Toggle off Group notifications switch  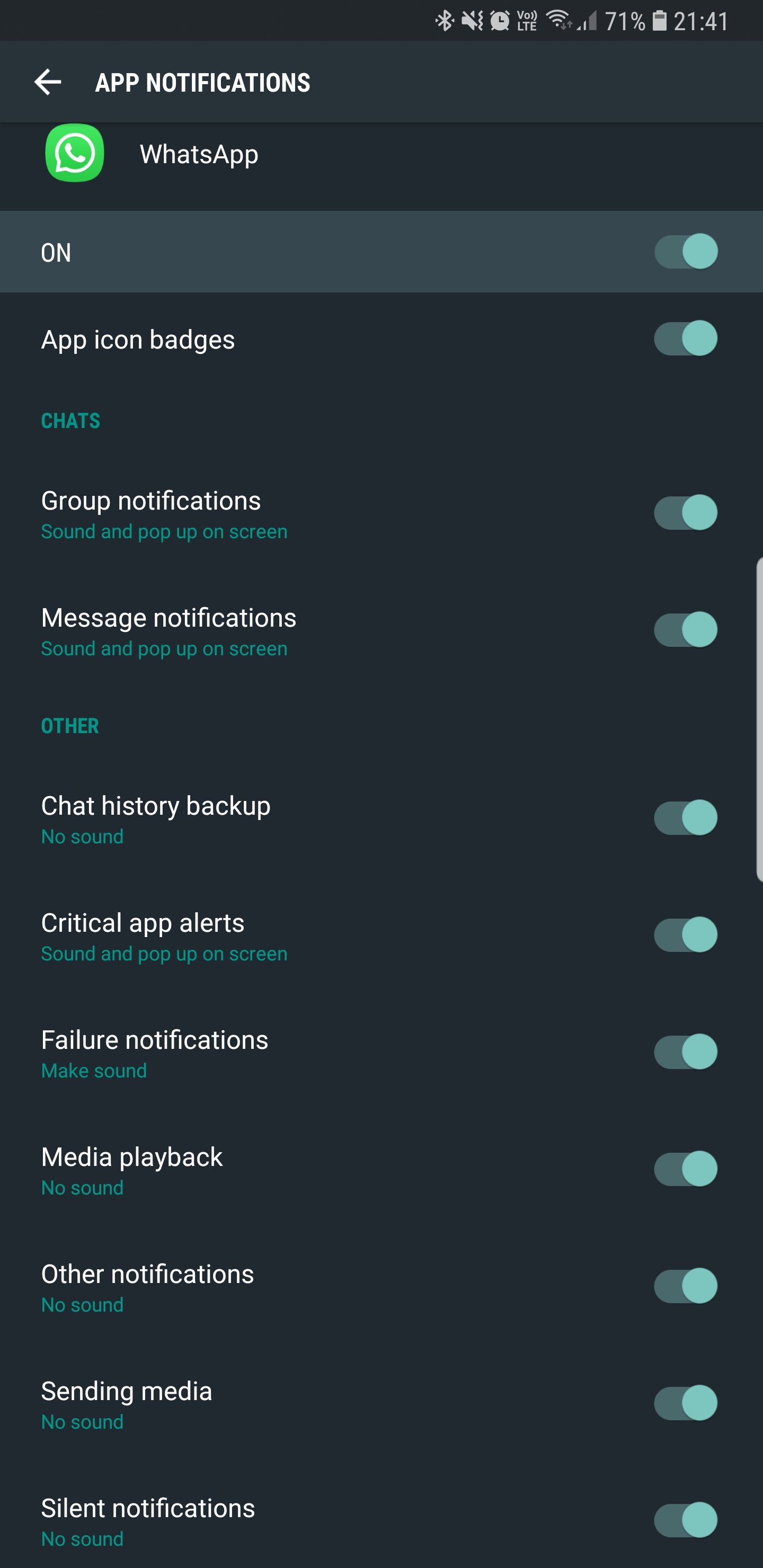pyautogui.click(x=686, y=513)
